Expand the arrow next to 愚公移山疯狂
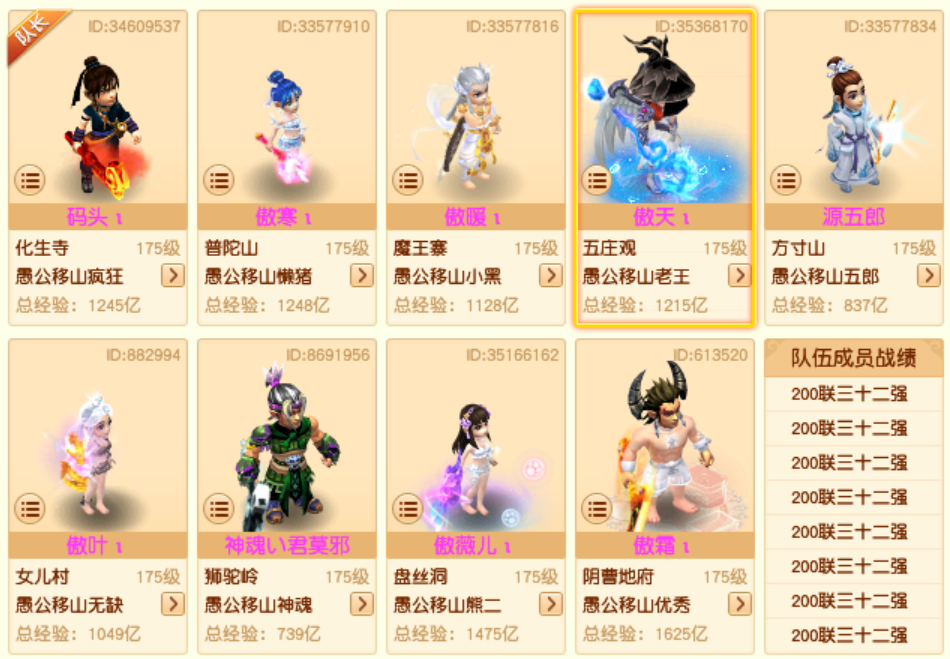 click(173, 275)
